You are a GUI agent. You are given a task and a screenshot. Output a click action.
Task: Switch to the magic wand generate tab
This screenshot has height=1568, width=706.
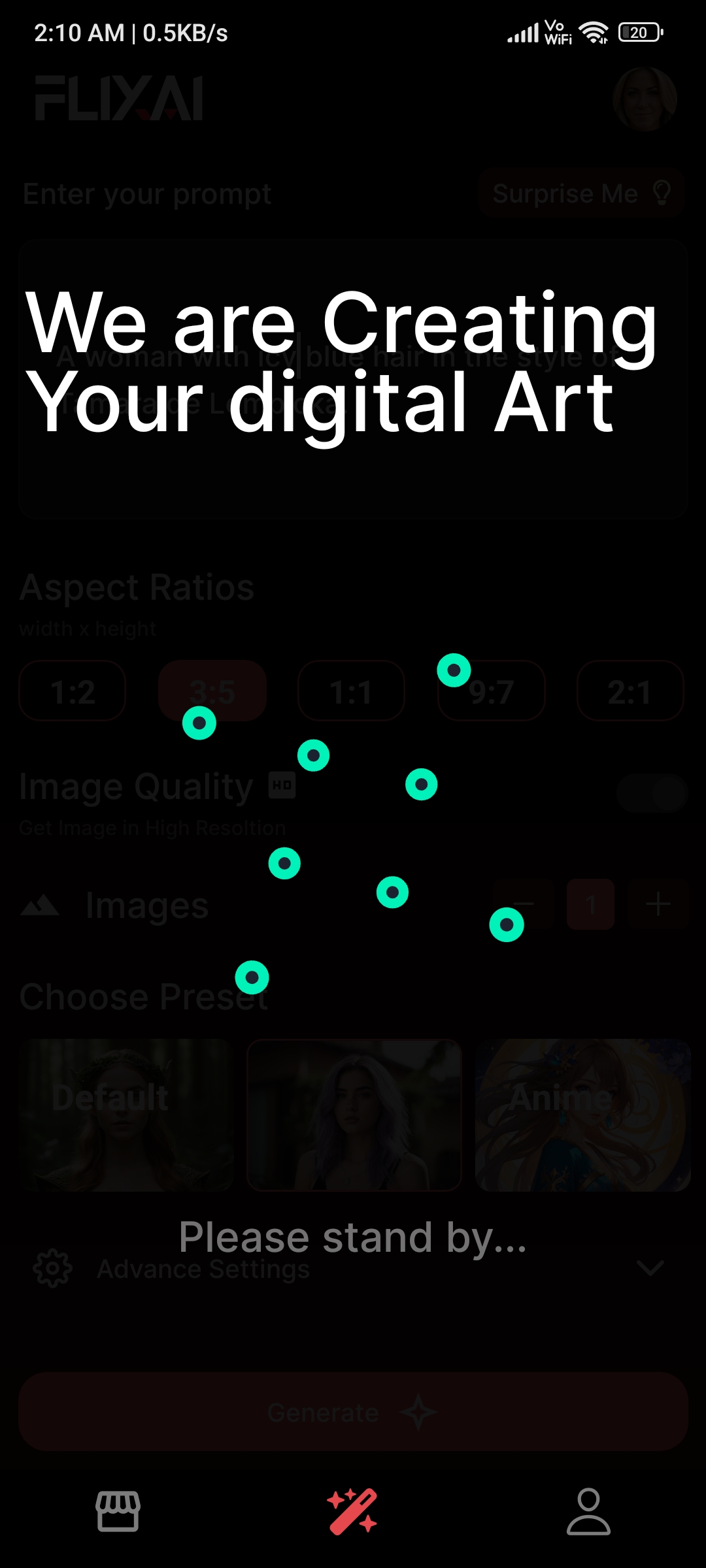[x=352, y=1511]
